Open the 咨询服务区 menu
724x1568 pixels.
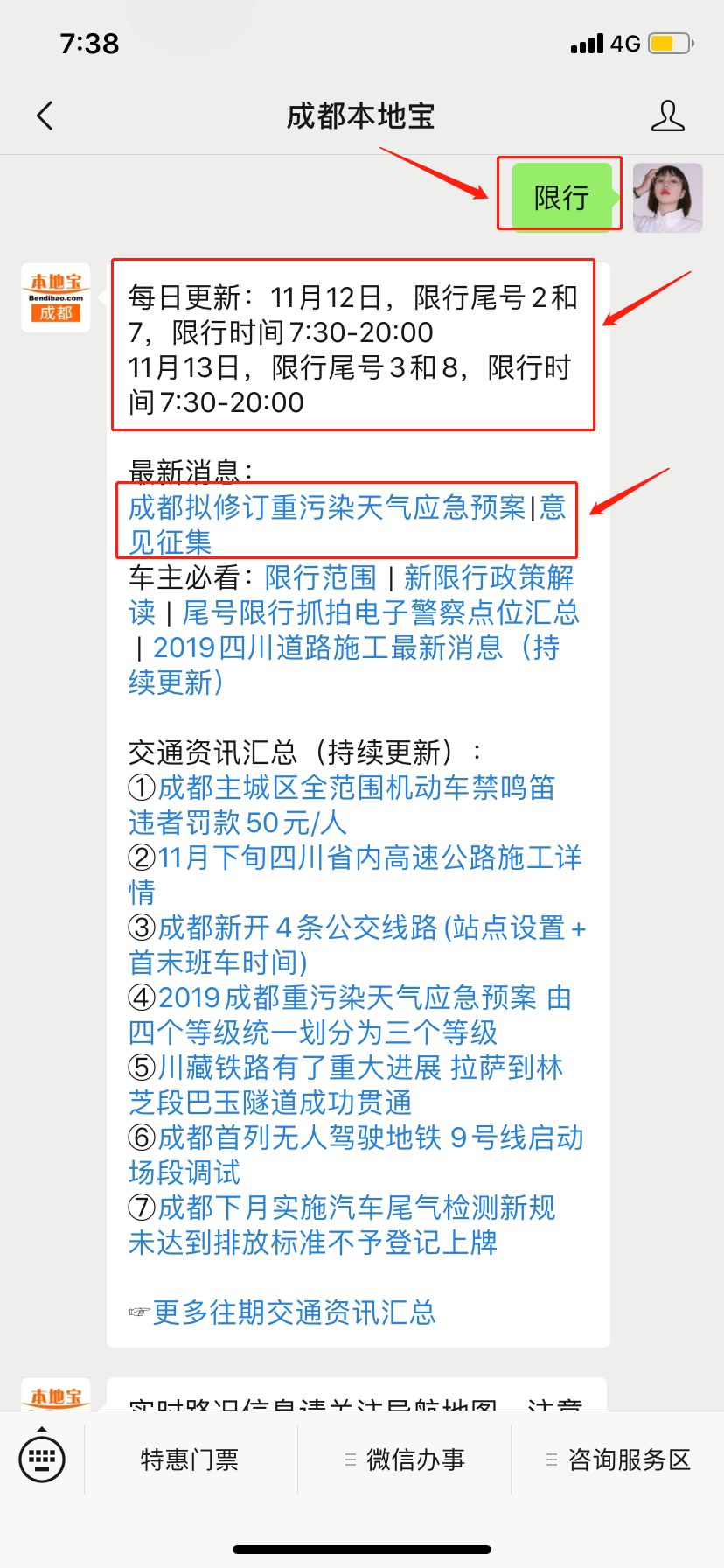(x=619, y=1459)
